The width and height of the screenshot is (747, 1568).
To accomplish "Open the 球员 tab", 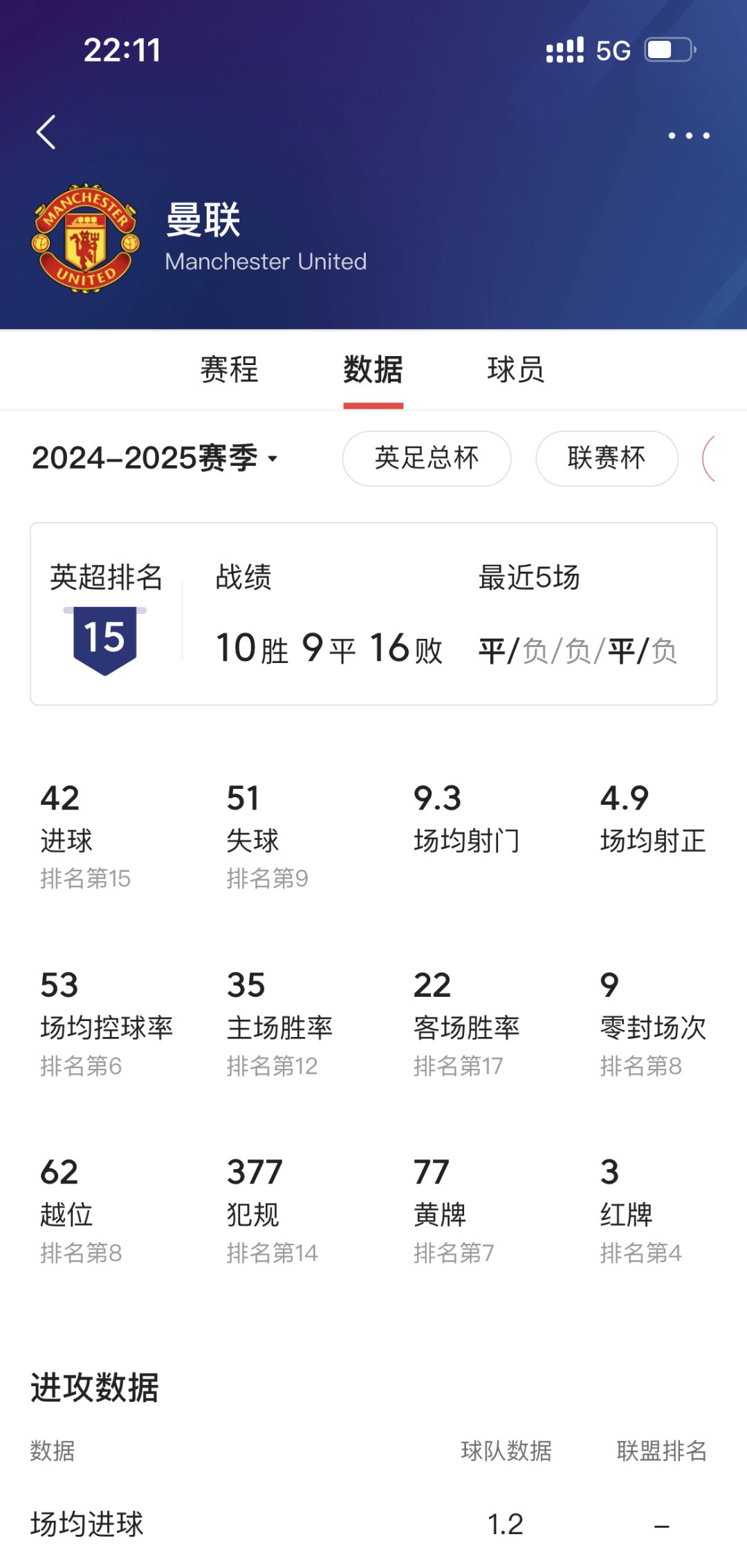I will [x=516, y=370].
